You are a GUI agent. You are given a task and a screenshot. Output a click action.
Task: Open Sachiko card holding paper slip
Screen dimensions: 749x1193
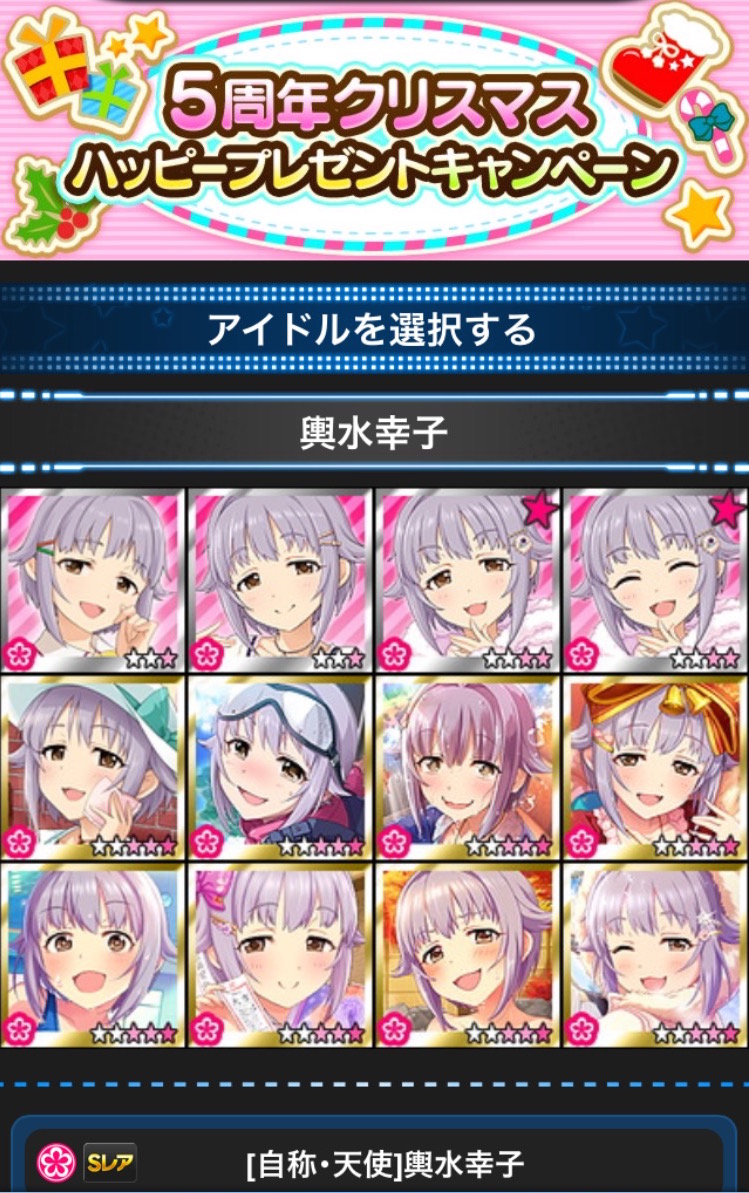pyautogui.click(x=280, y=956)
